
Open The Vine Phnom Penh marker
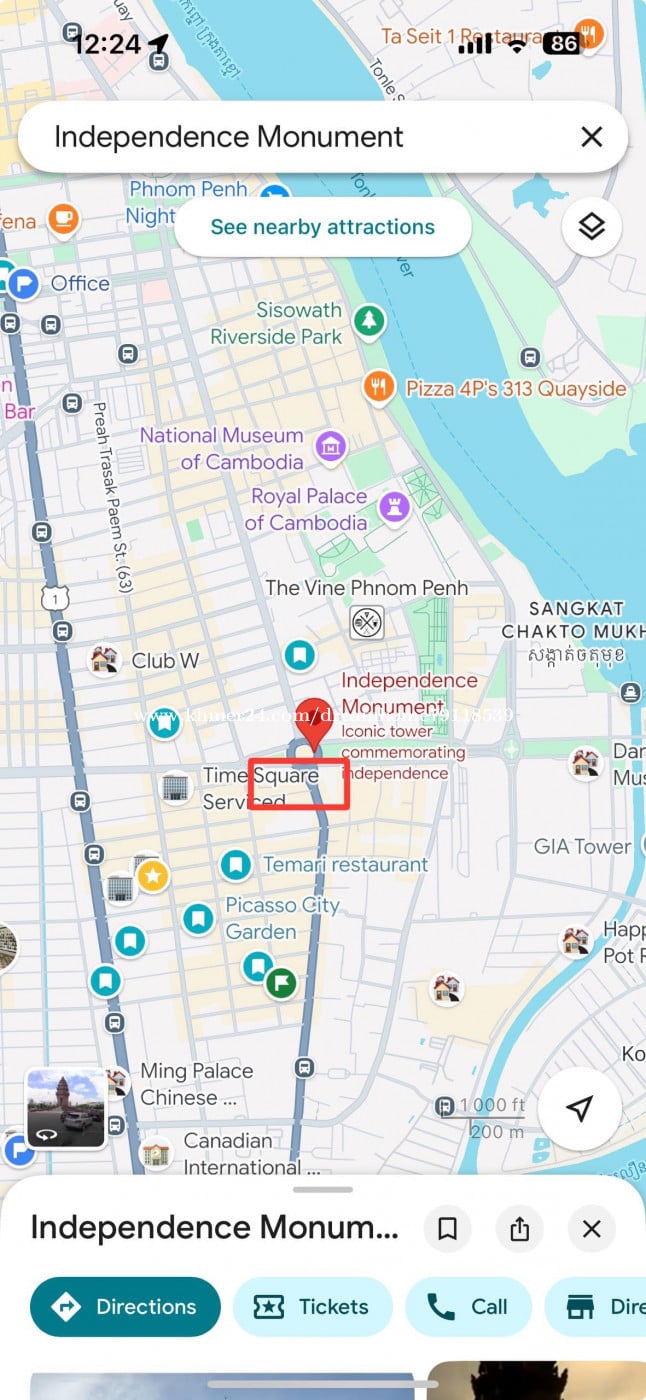coord(367,622)
